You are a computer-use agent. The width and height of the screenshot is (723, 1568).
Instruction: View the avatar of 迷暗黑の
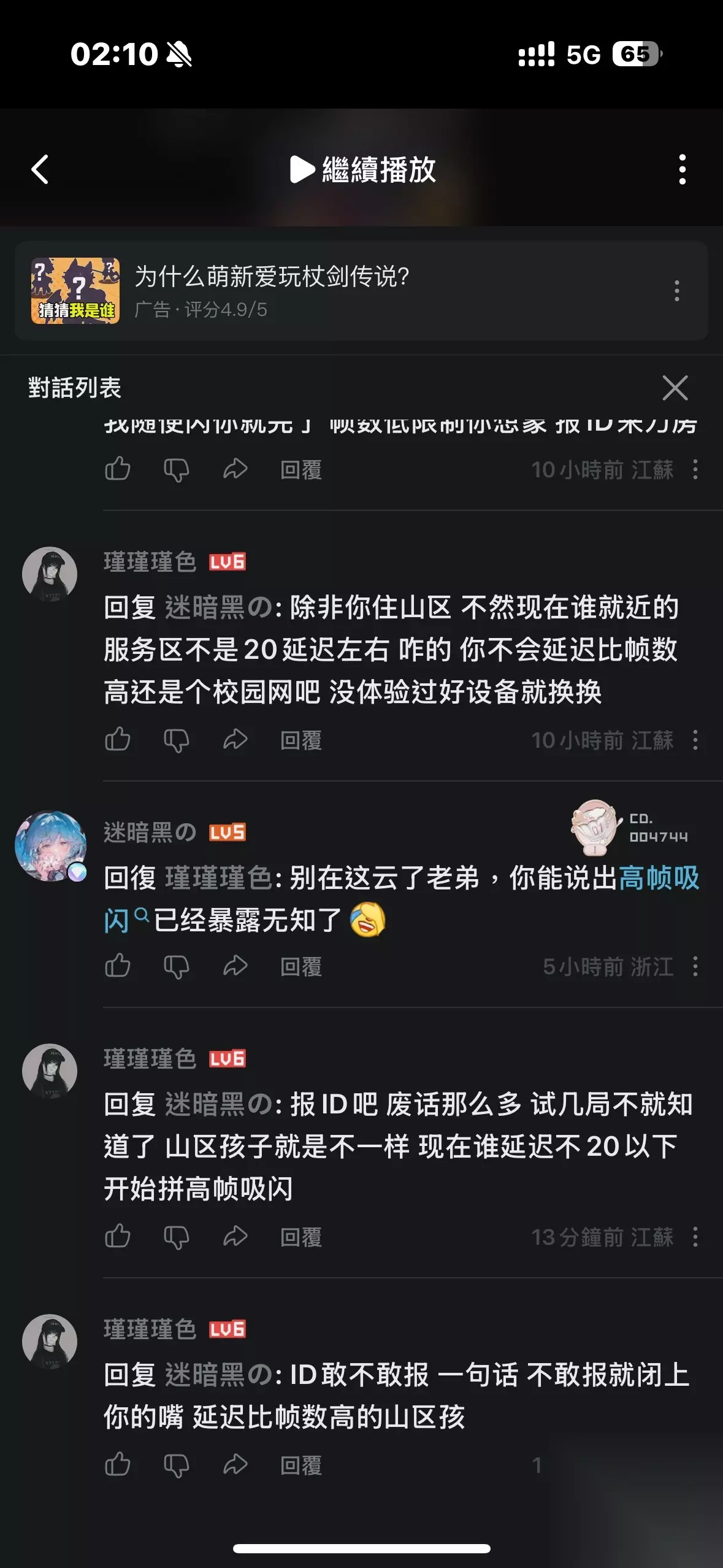[x=51, y=846]
